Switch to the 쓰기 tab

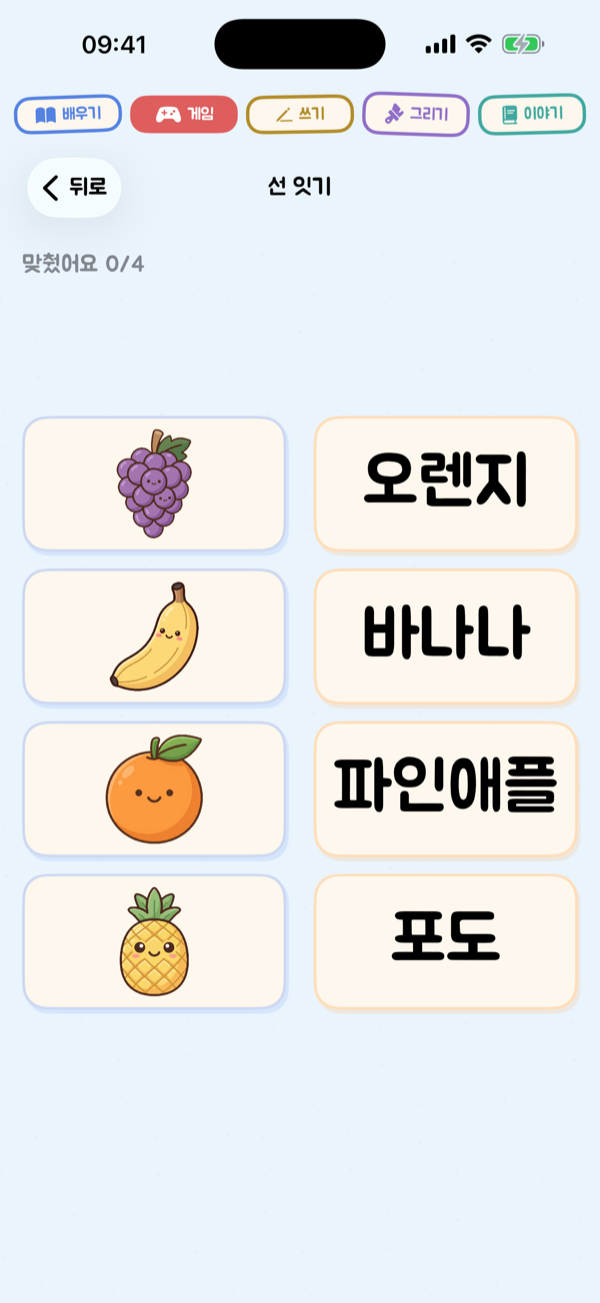[x=300, y=114]
